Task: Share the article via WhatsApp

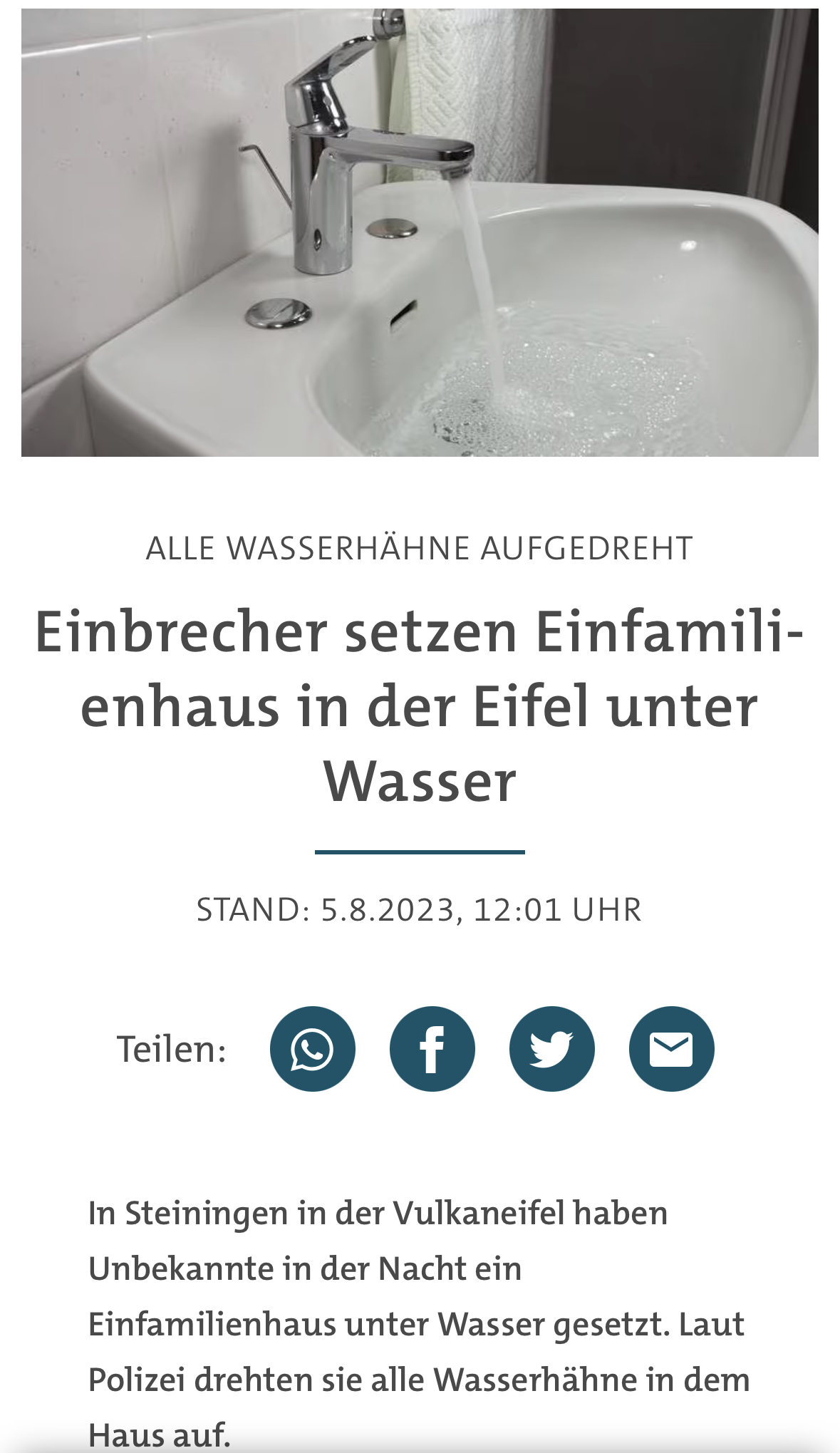Action: coord(312,1048)
